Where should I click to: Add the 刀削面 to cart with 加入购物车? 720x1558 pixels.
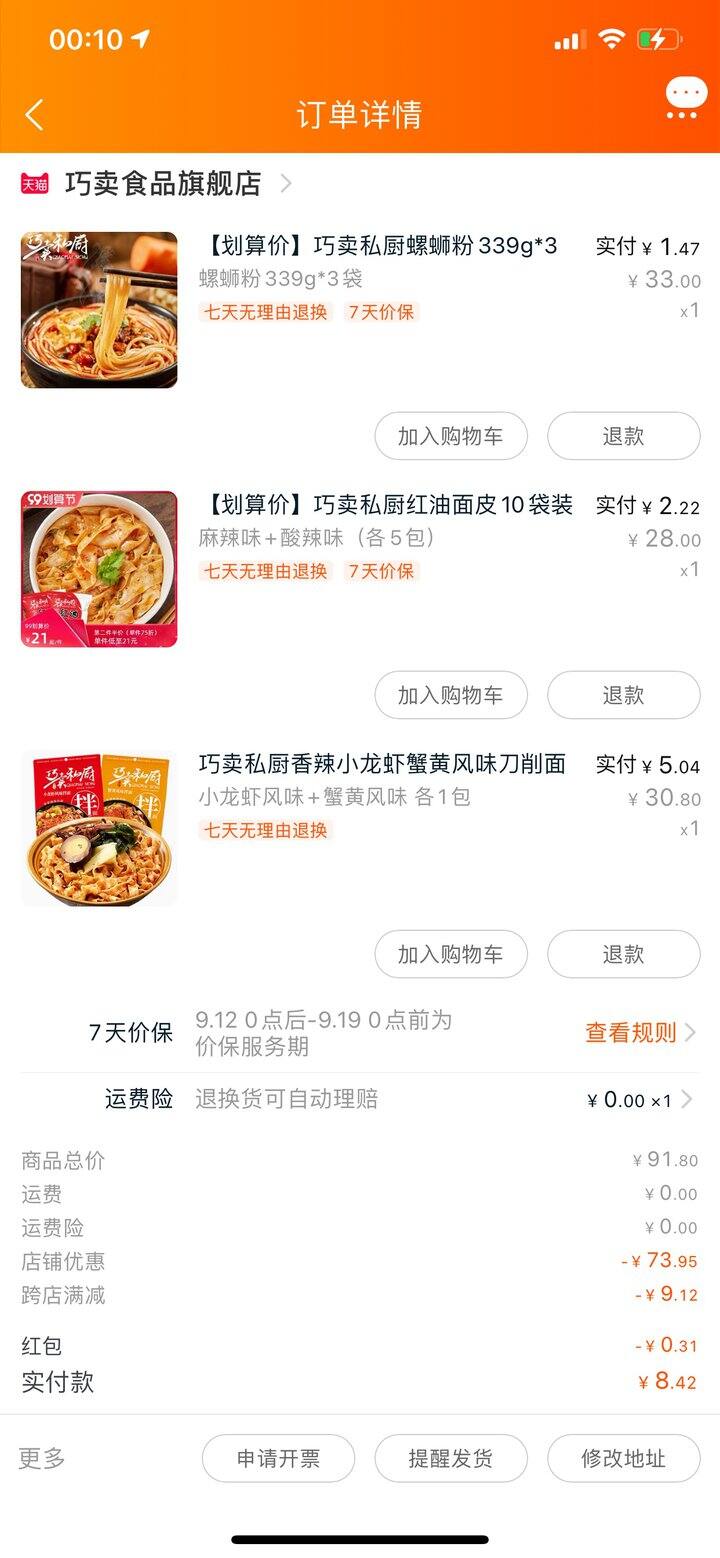pos(451,954)
